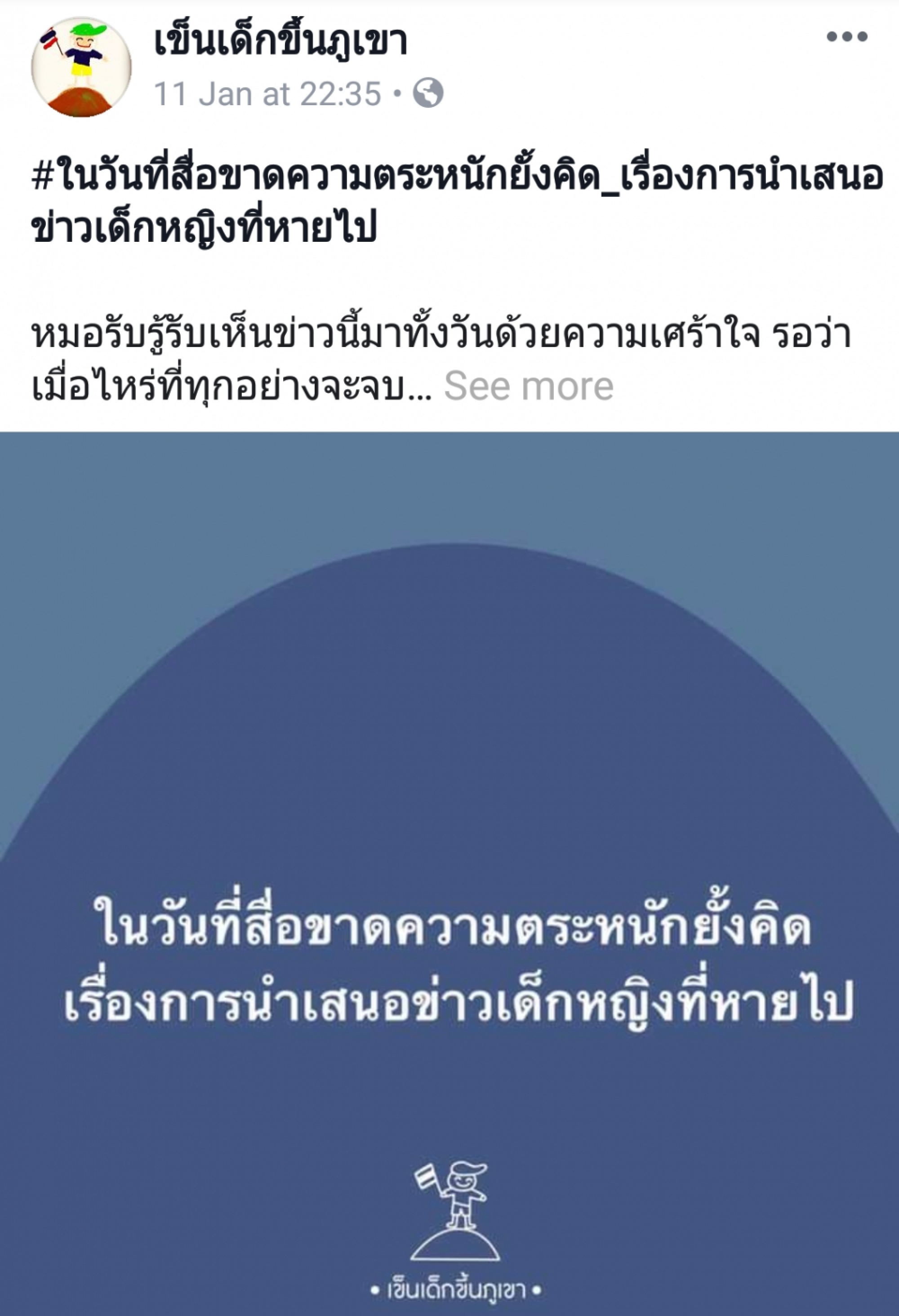This screenshot has width=899, height=1316.
Task: Open the post's three-dot options menu
Action: (846, 37)
